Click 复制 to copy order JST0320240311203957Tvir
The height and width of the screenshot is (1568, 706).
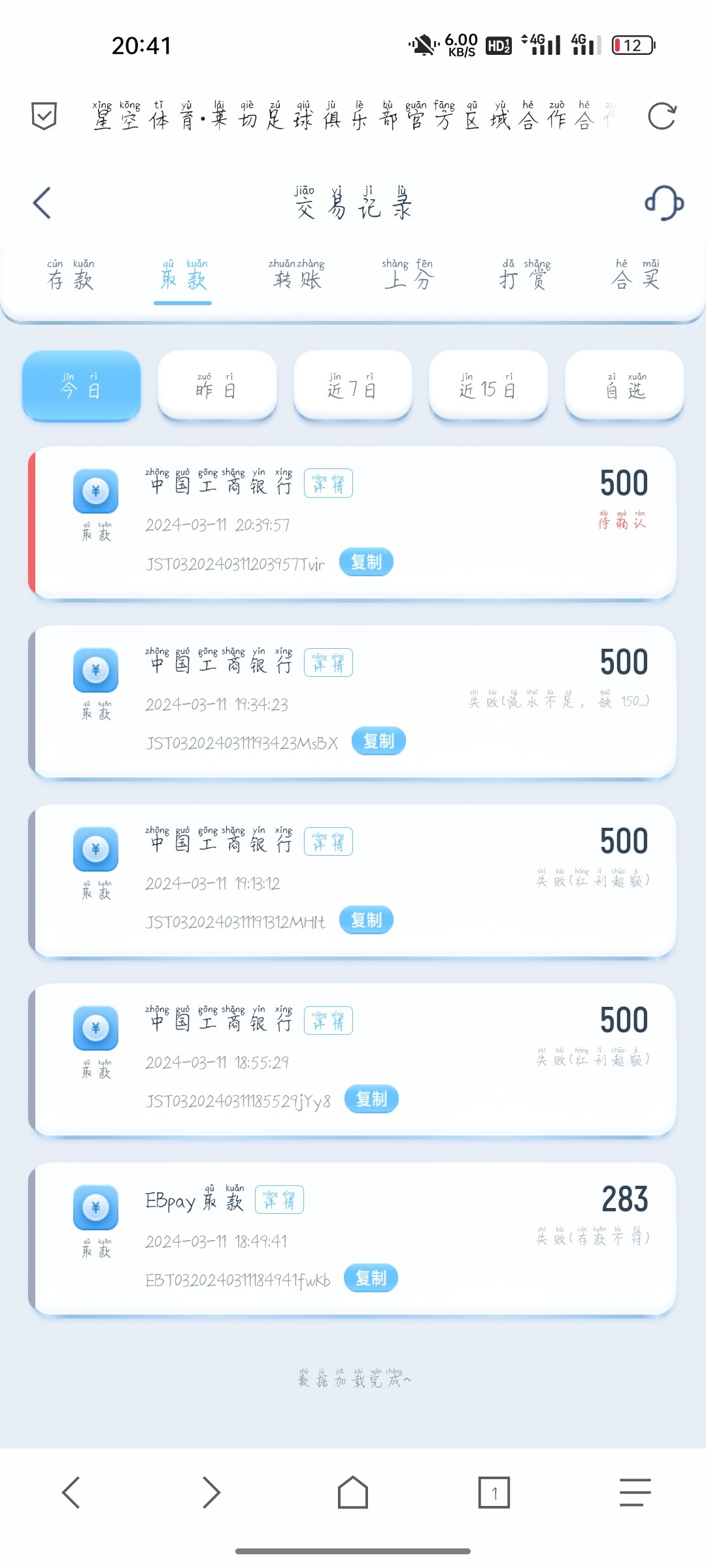click(x=365, y=561)
